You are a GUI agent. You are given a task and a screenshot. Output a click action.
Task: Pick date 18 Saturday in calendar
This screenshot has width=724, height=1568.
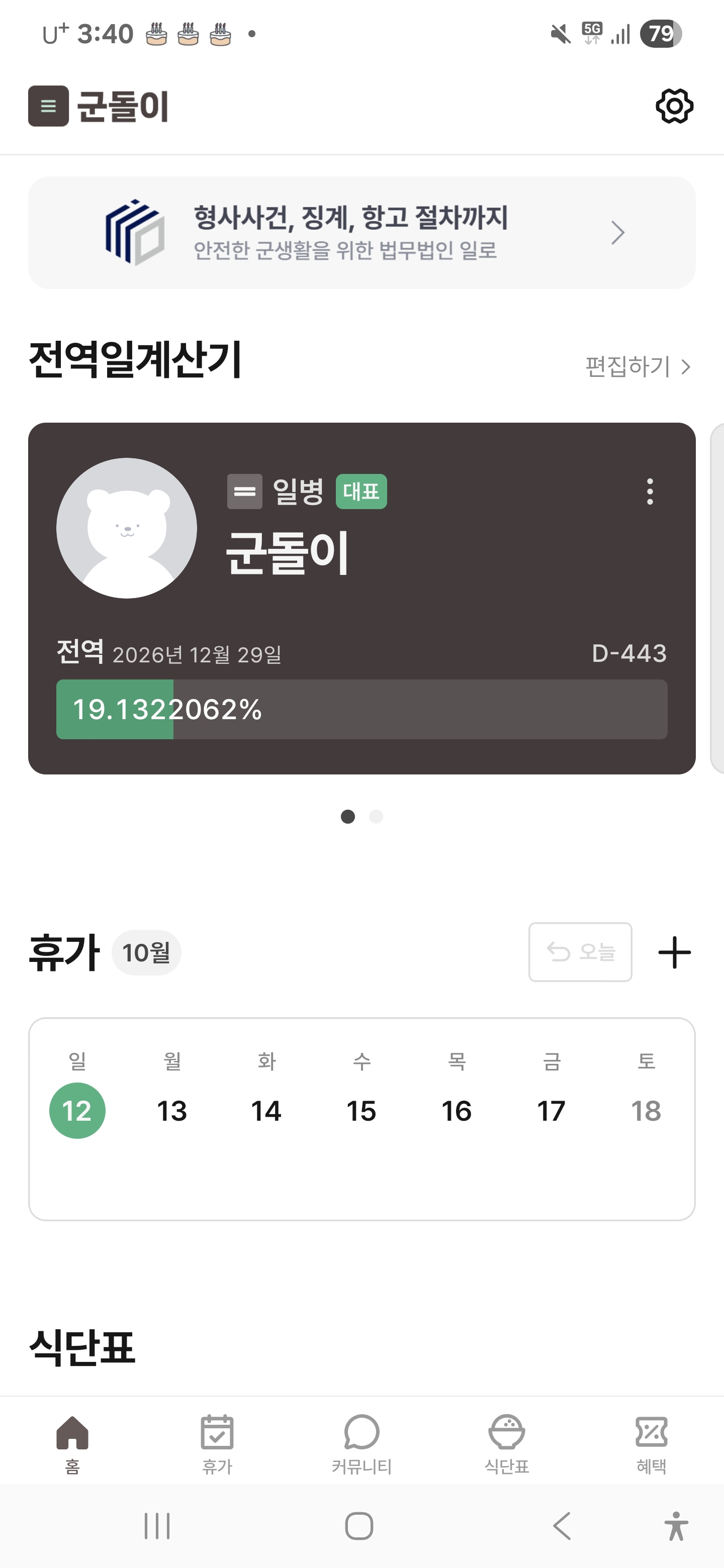[x=646, y=1111]
